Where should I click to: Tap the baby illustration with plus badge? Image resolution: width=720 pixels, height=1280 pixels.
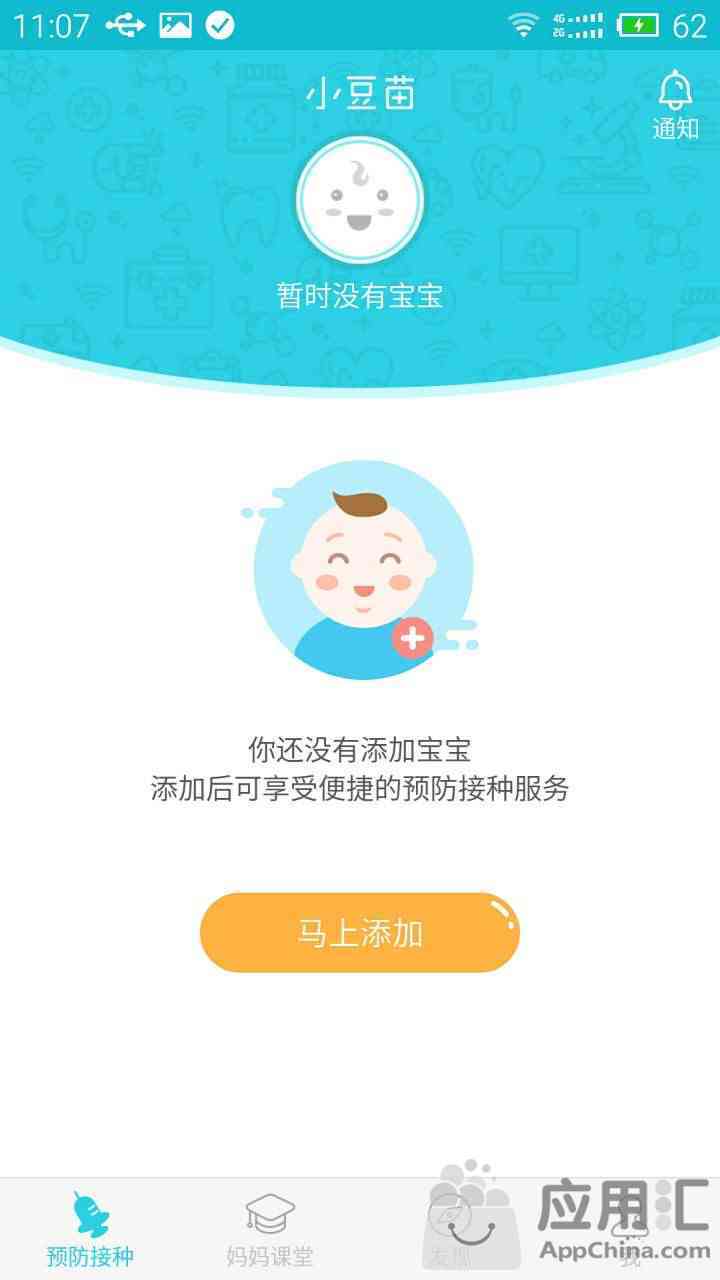pos(362,570)
